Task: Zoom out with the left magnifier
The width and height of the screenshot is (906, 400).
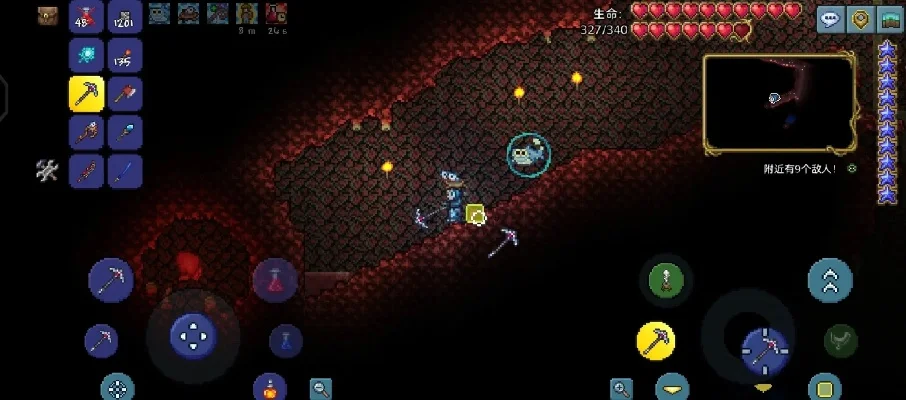Action: pyautogui.click(x=320, y=387)
